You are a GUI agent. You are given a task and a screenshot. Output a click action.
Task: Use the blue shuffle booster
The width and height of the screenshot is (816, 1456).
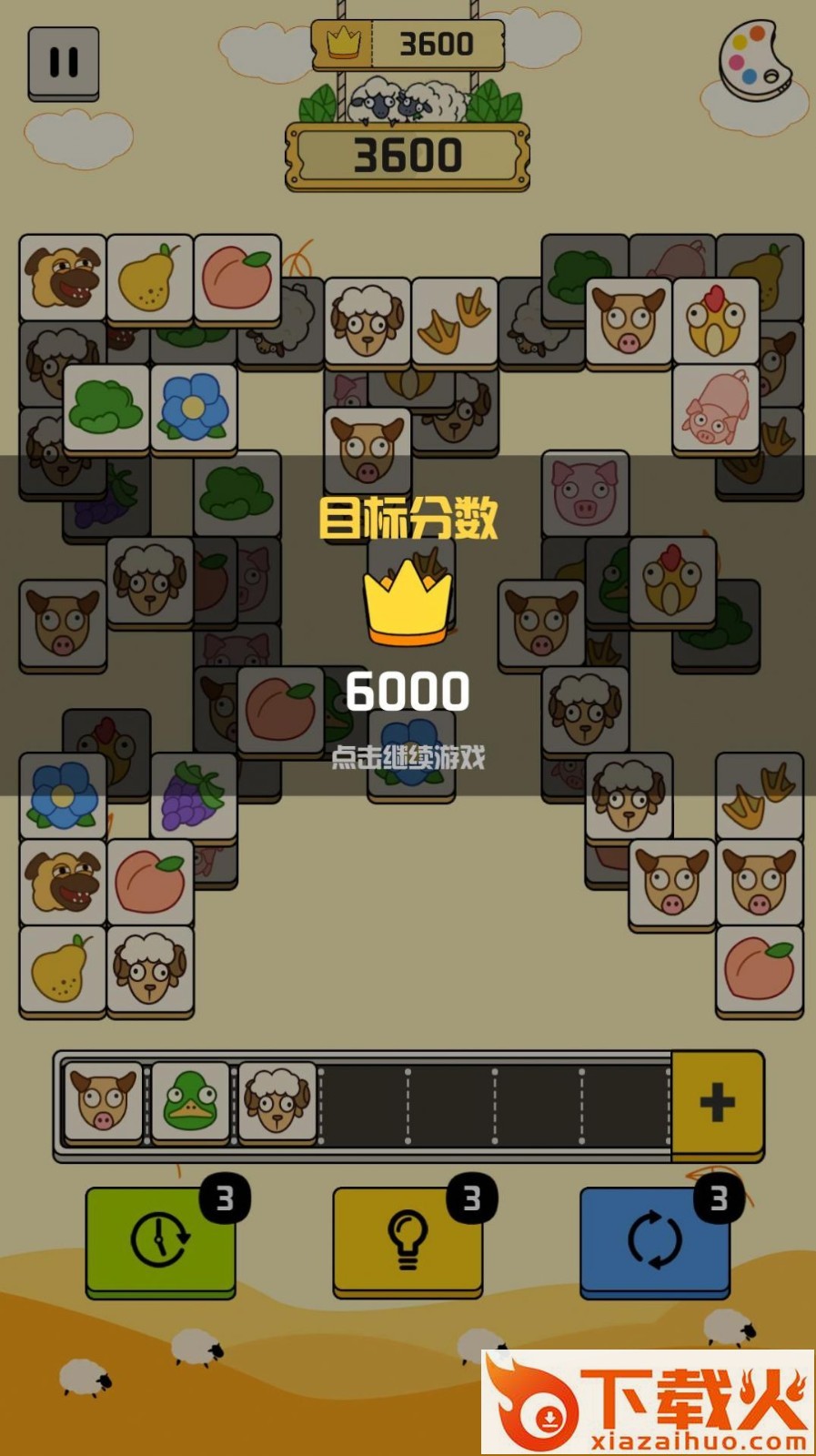click(x=654, y=1239)
